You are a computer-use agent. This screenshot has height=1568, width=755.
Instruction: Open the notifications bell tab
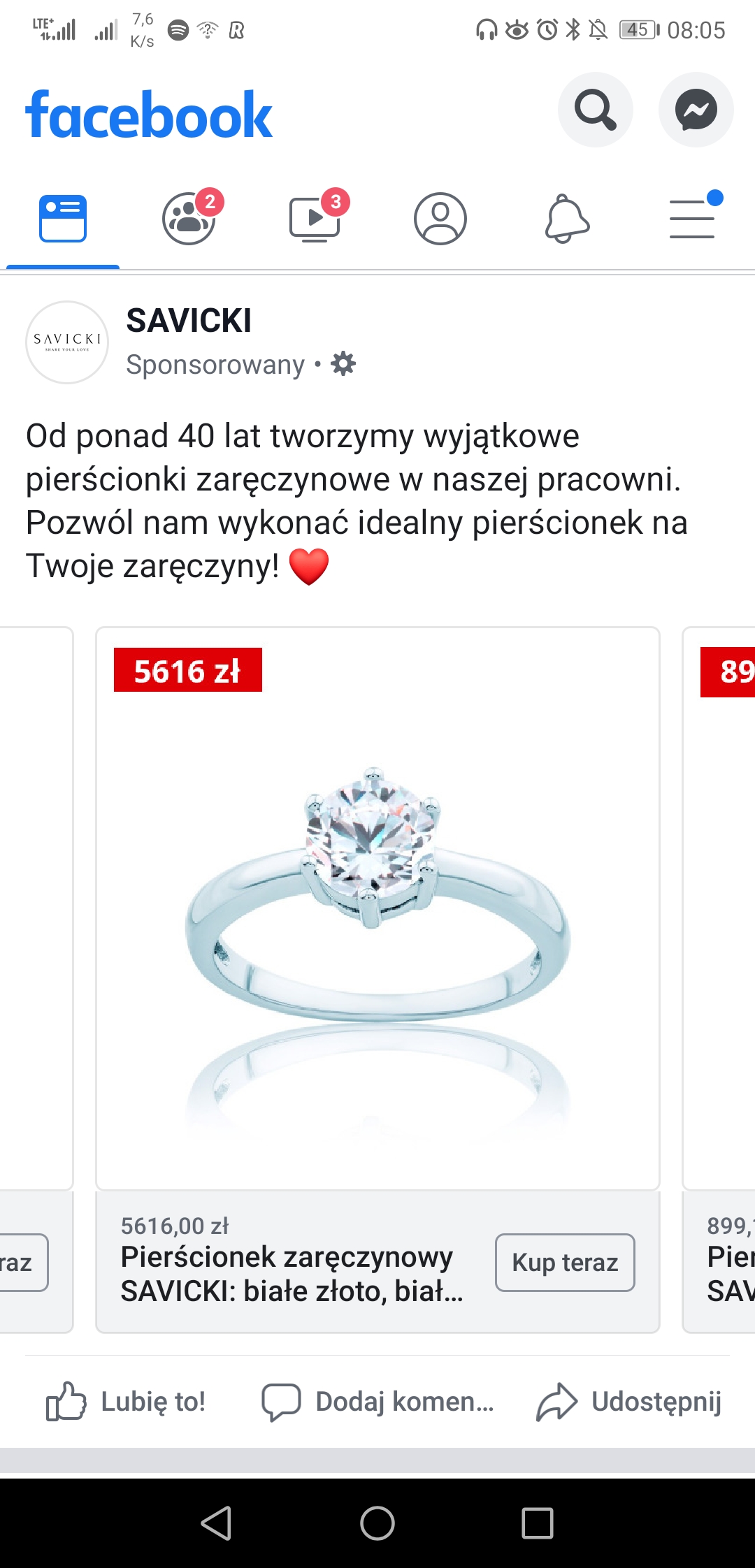pyautogui.click(x=567, y=219)
